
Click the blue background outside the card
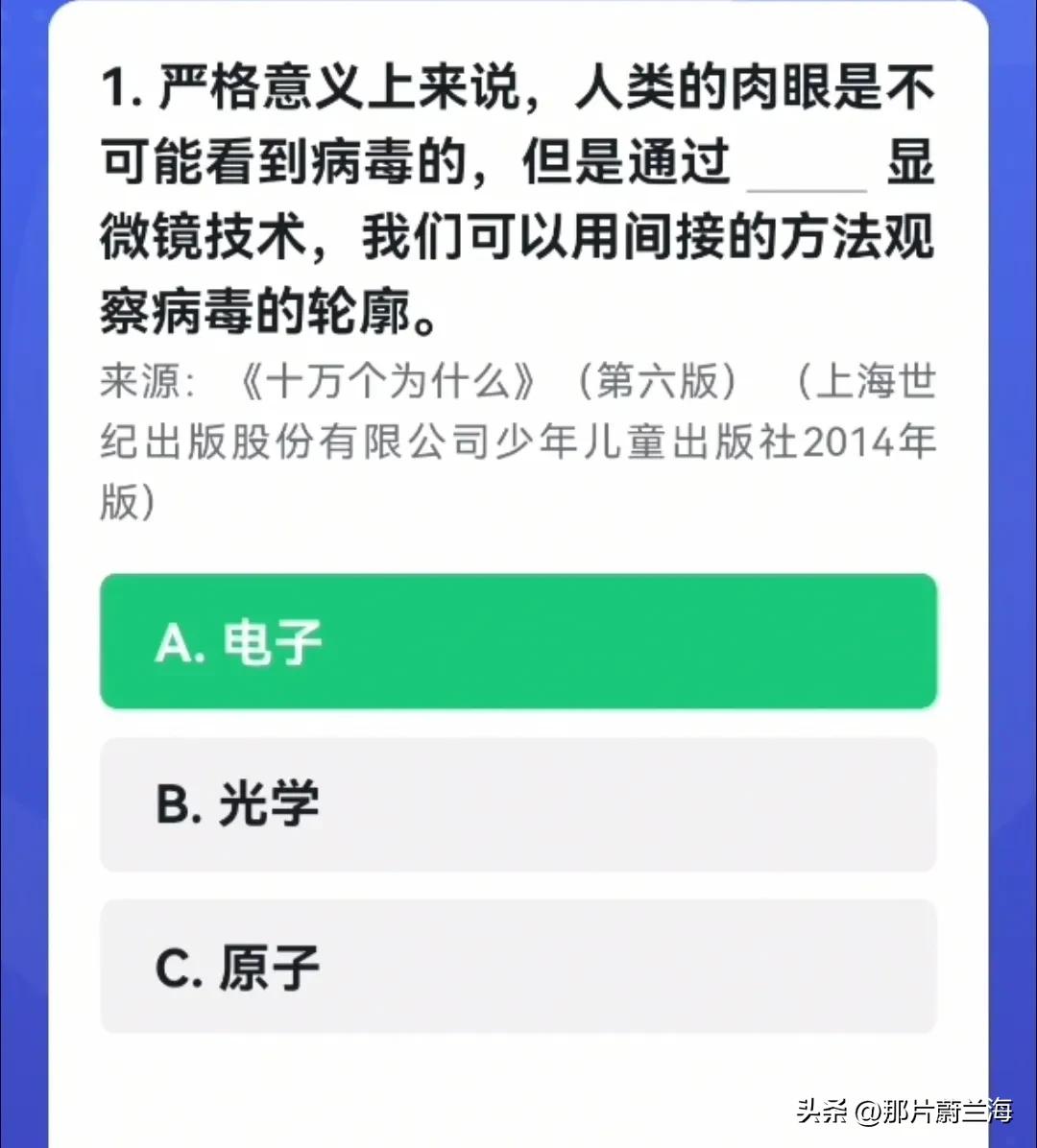pyautogui.click(x=24, y=576)
